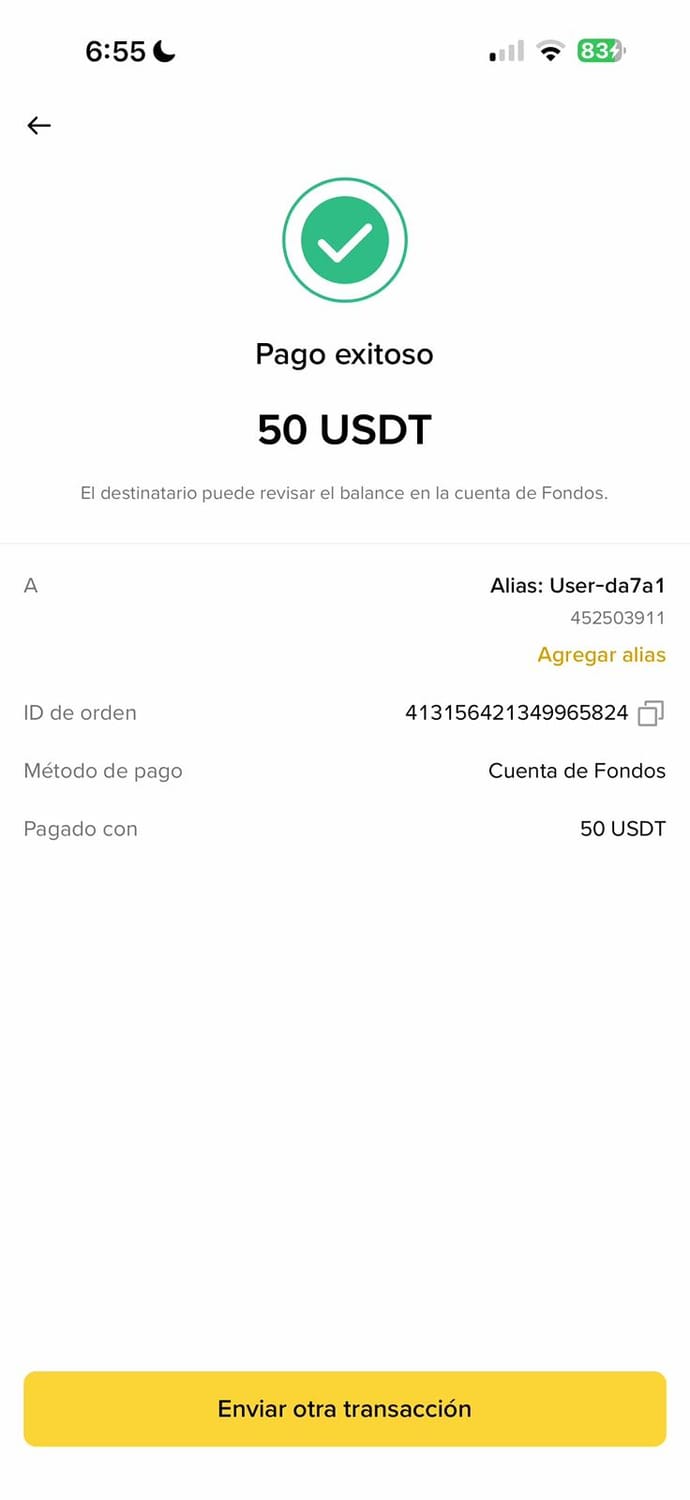Copy the order ID number
The image size is (690, 1500).
651,713
